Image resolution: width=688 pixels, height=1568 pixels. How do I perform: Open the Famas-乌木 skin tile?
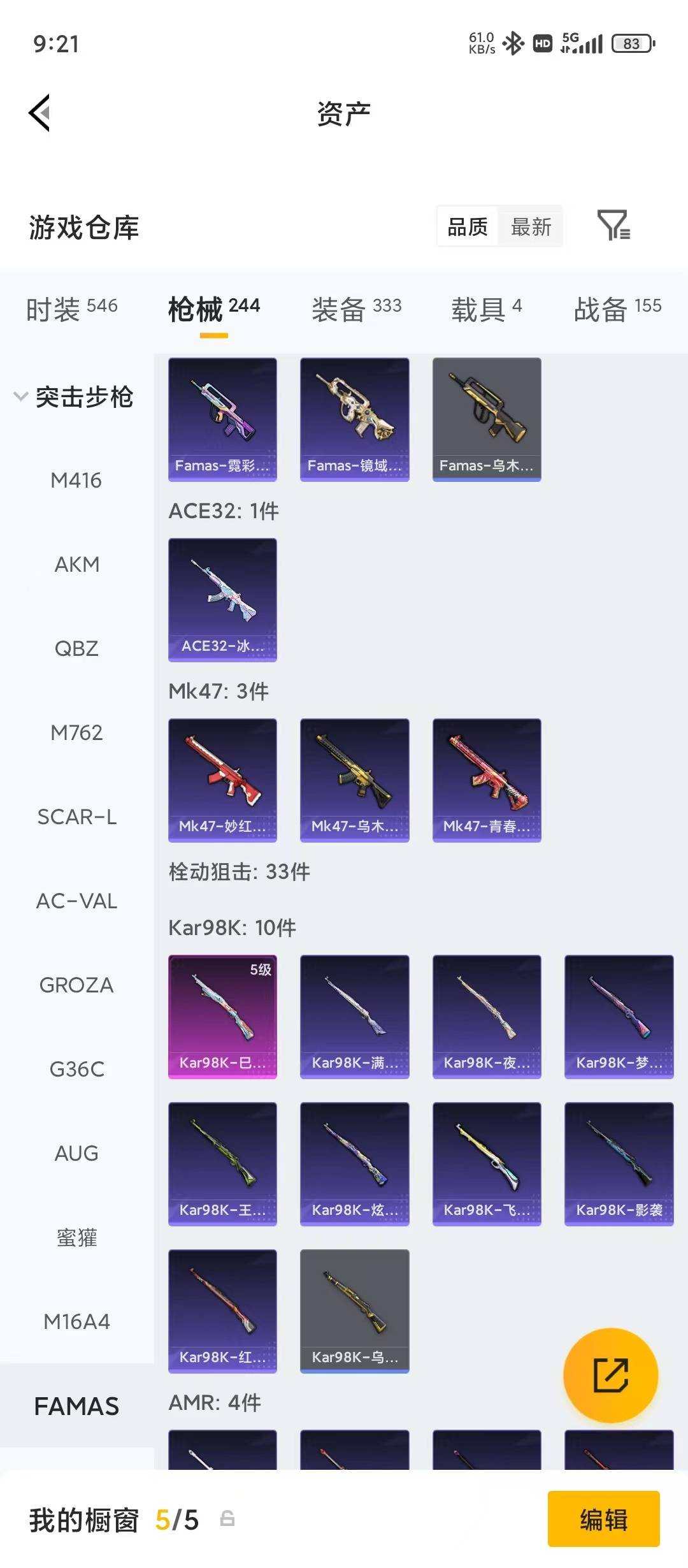click(x=487, y=419)
